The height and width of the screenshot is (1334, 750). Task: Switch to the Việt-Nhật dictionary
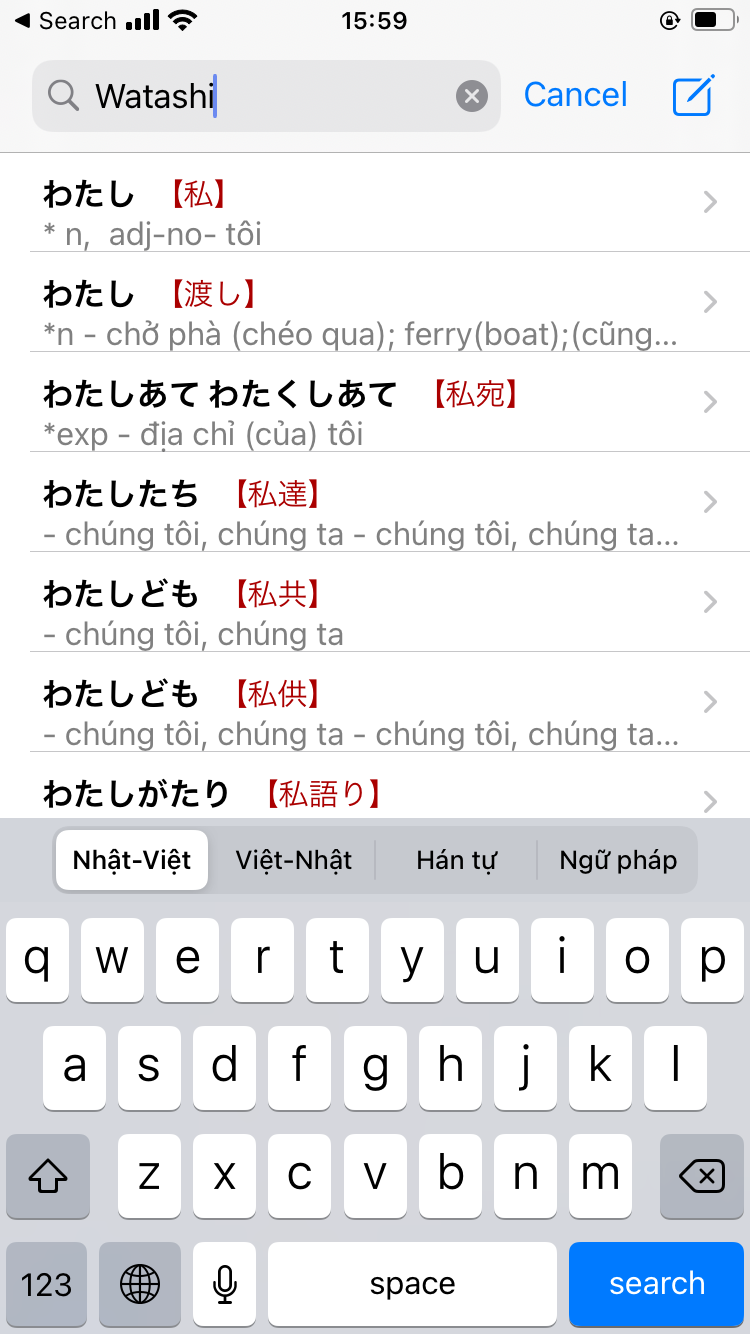click(294, 860)
